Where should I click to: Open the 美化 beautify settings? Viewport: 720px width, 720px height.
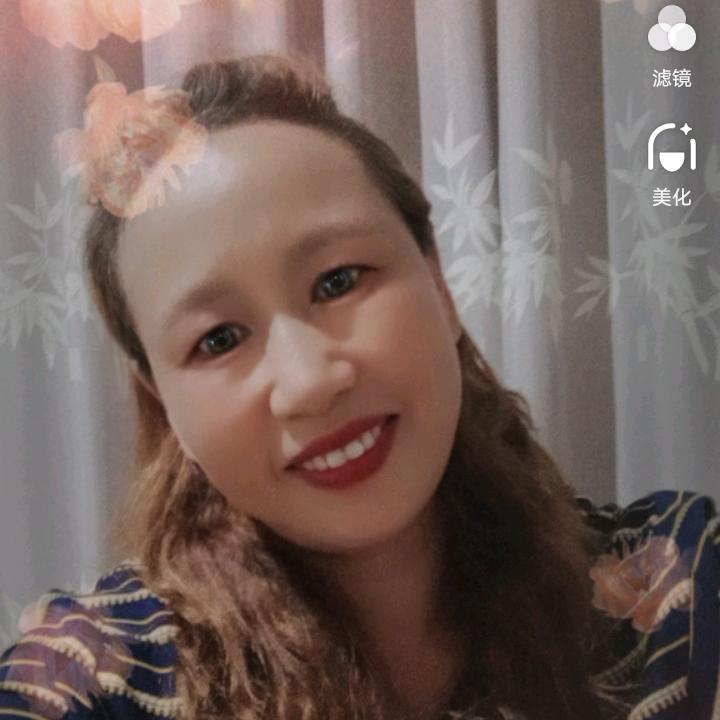[671, 164]
